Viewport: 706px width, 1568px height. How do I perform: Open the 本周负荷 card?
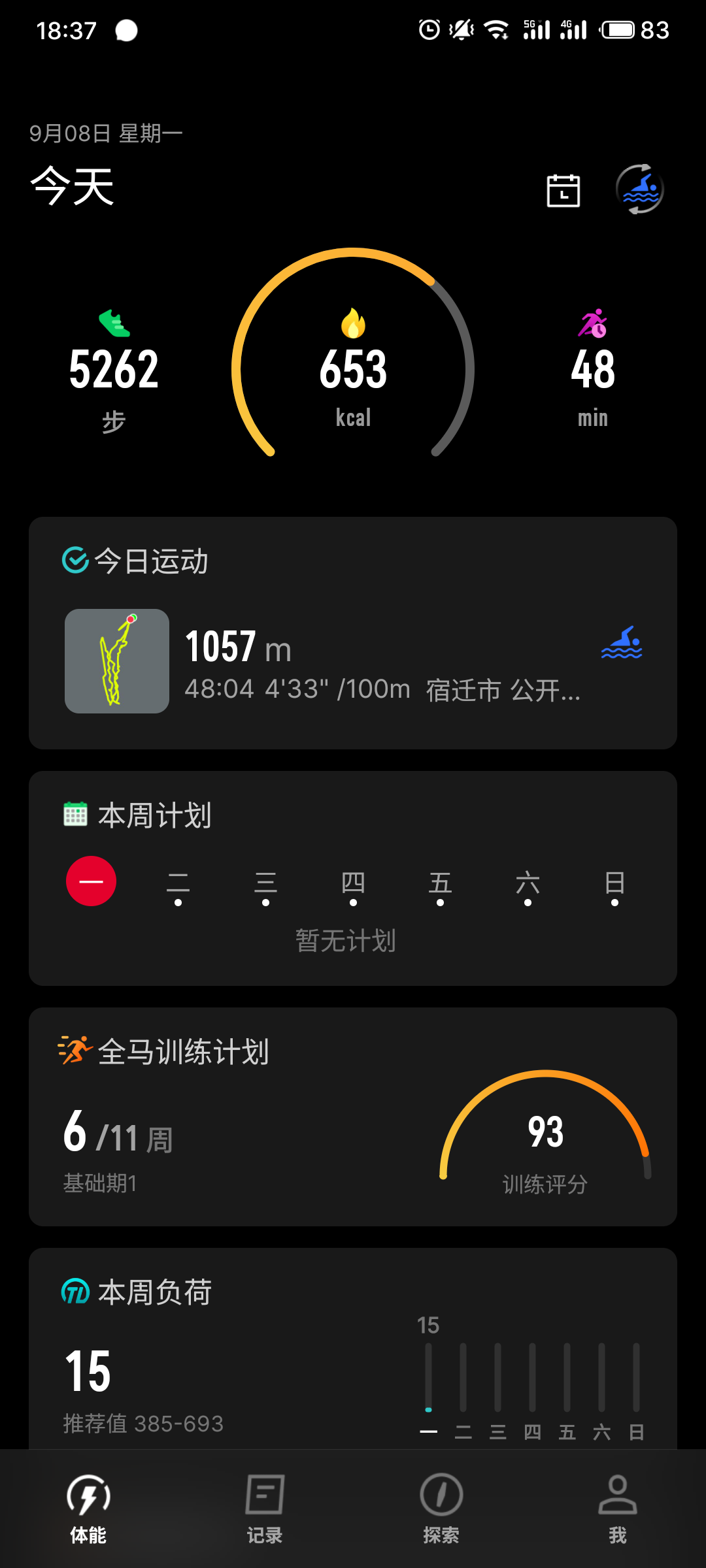click(x=353, y=1348)
